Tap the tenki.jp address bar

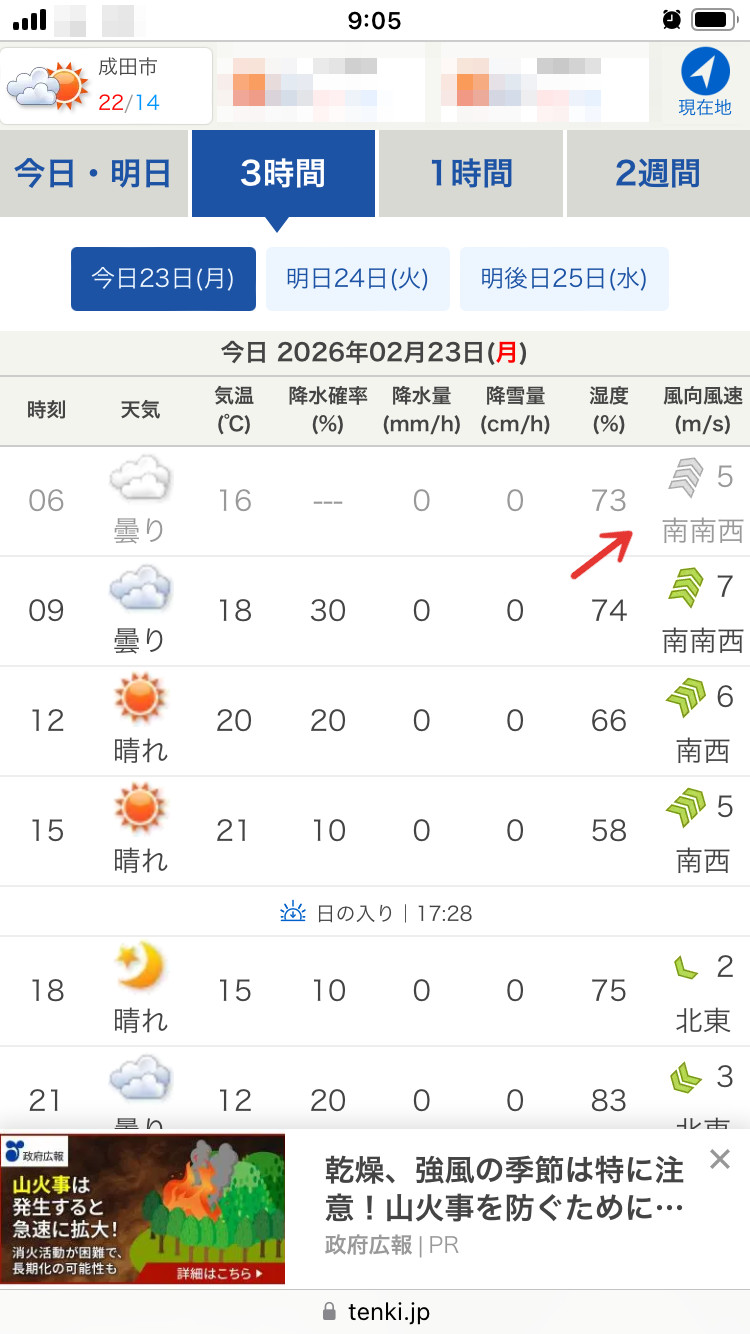(x=375, y=1311)
